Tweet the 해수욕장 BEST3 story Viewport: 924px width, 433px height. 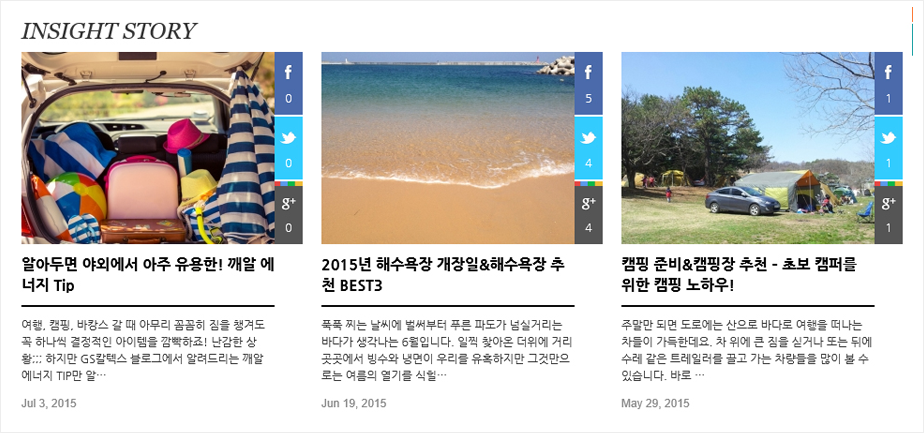(588, 147)
